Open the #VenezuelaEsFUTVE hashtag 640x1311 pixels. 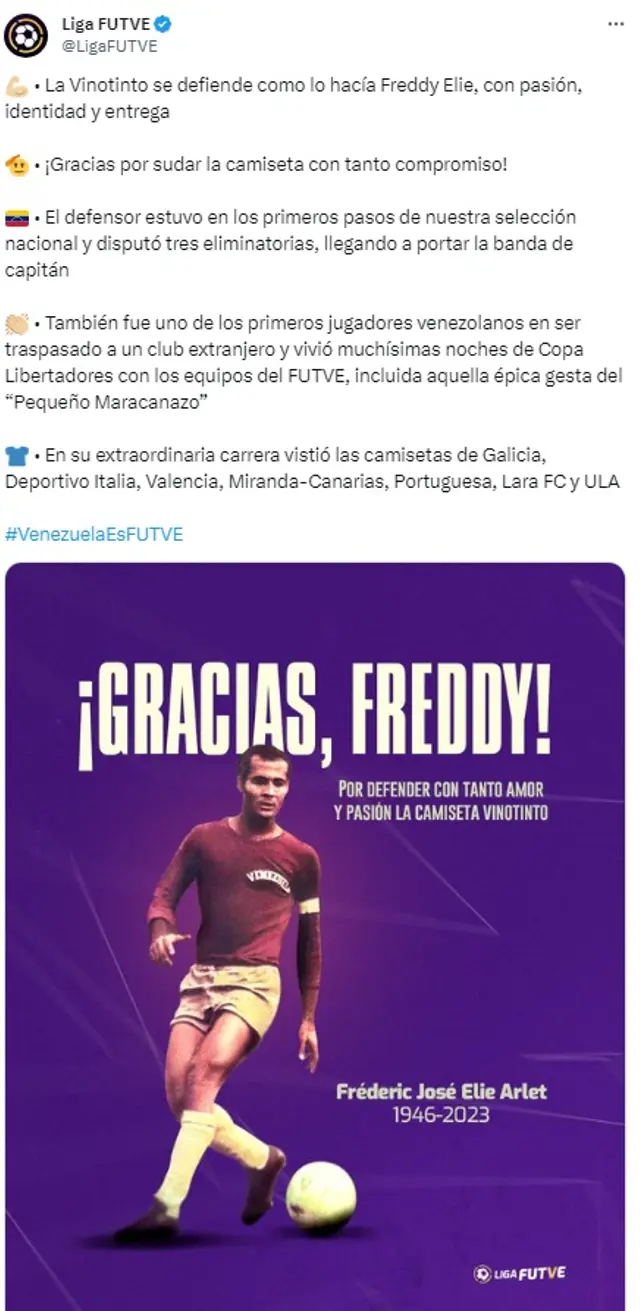tap(94, 534)
